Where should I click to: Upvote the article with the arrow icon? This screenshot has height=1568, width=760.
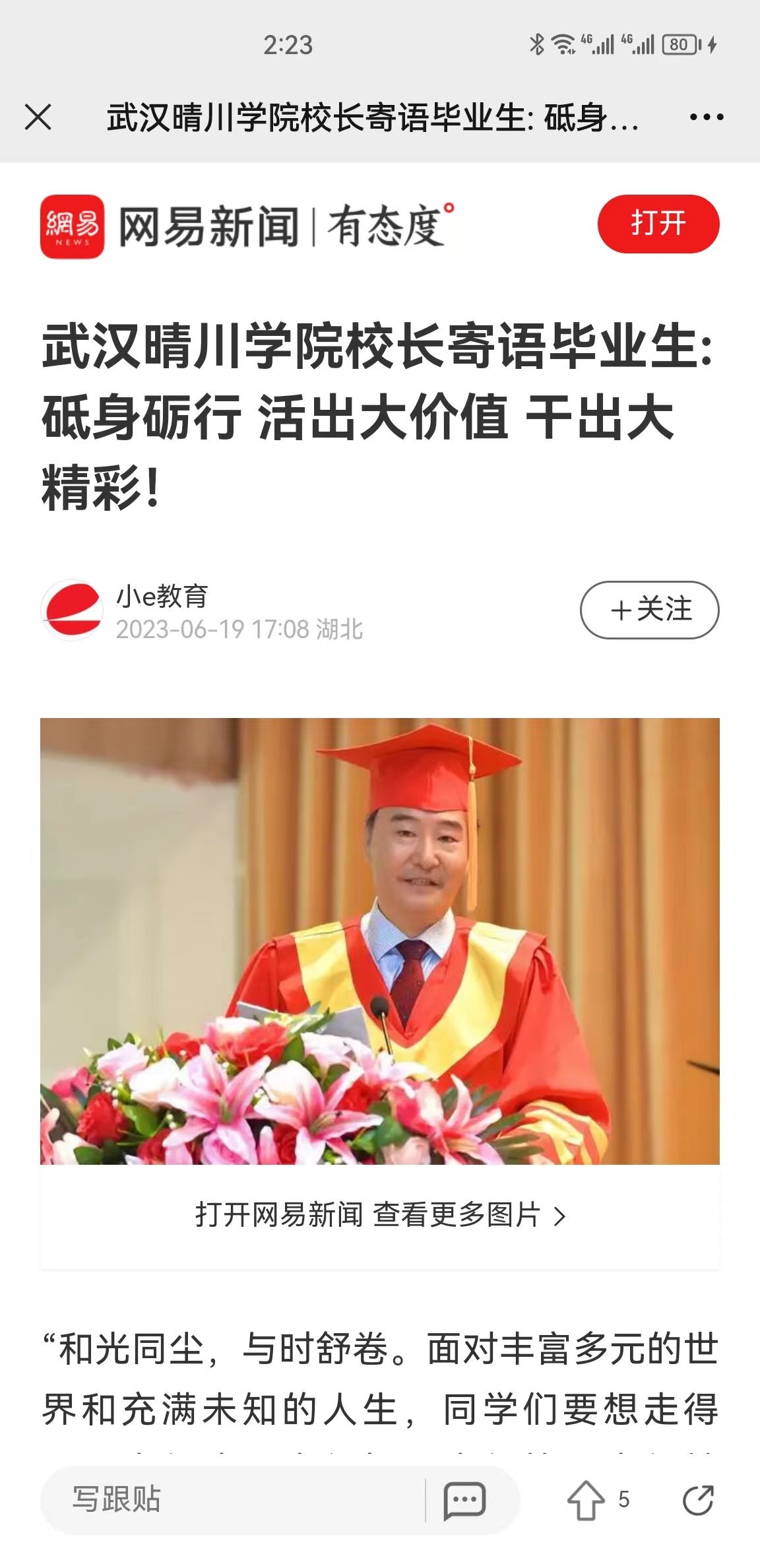coord(586,1500)
